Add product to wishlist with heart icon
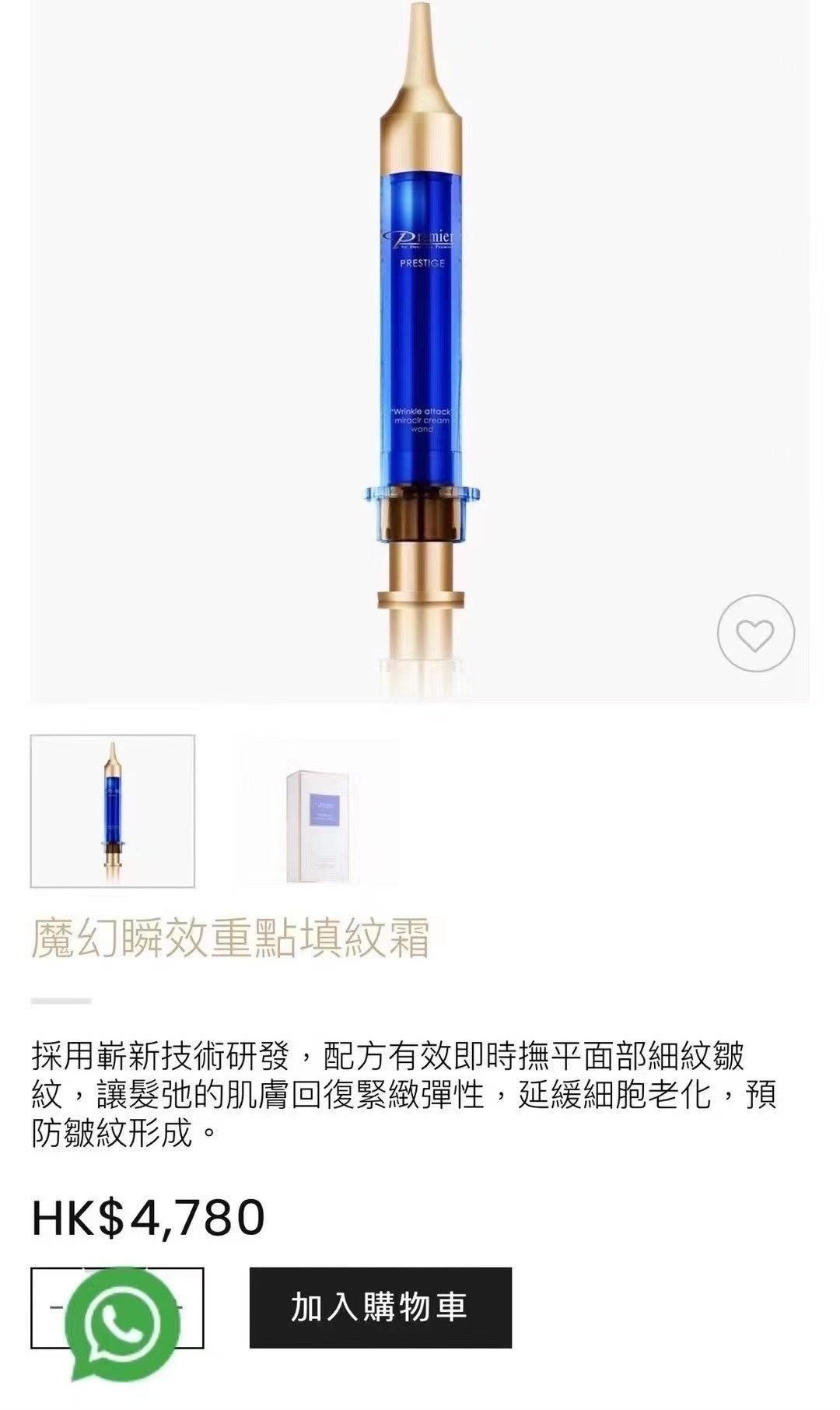840x1410 pixels. [x=755, y=633]
